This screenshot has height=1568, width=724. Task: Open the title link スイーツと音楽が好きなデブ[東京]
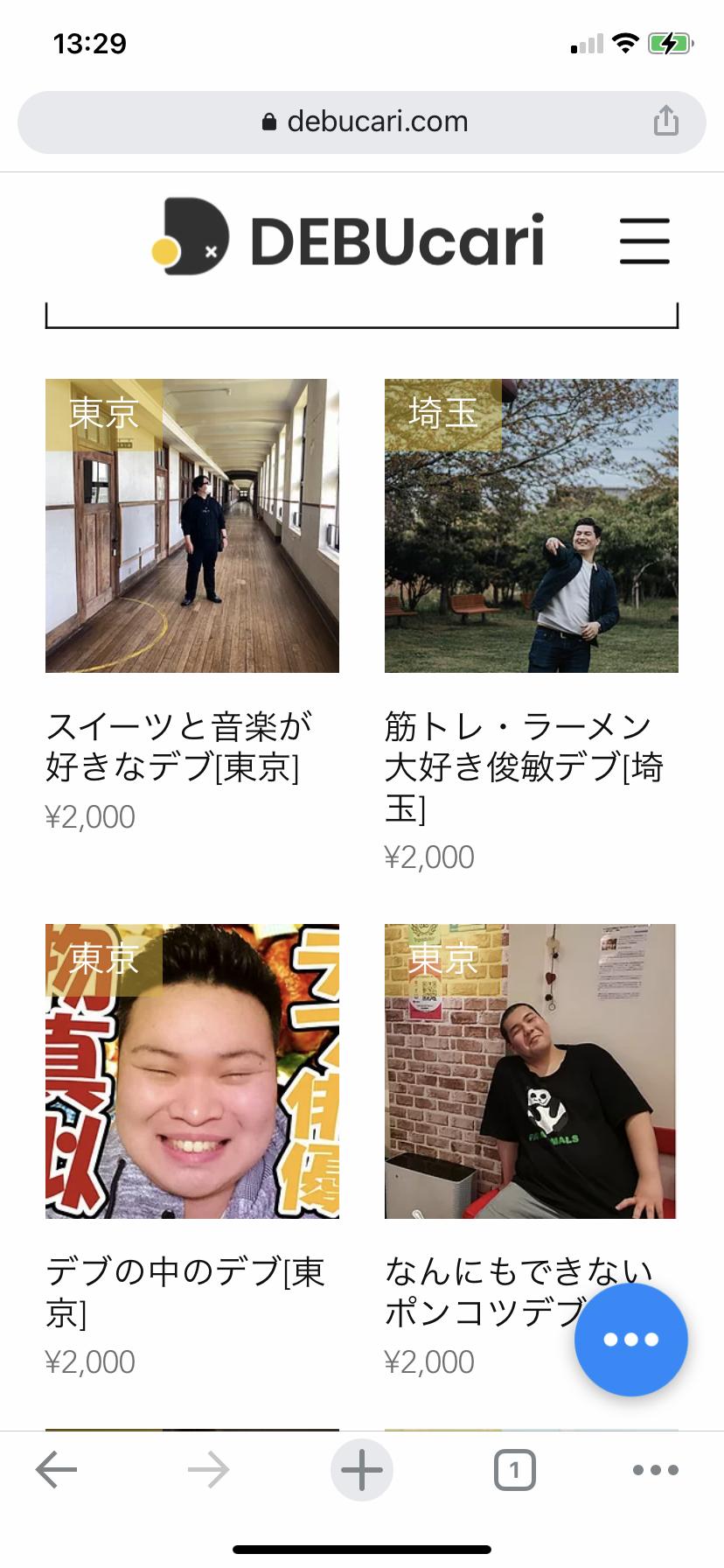[x=178, y=746]
